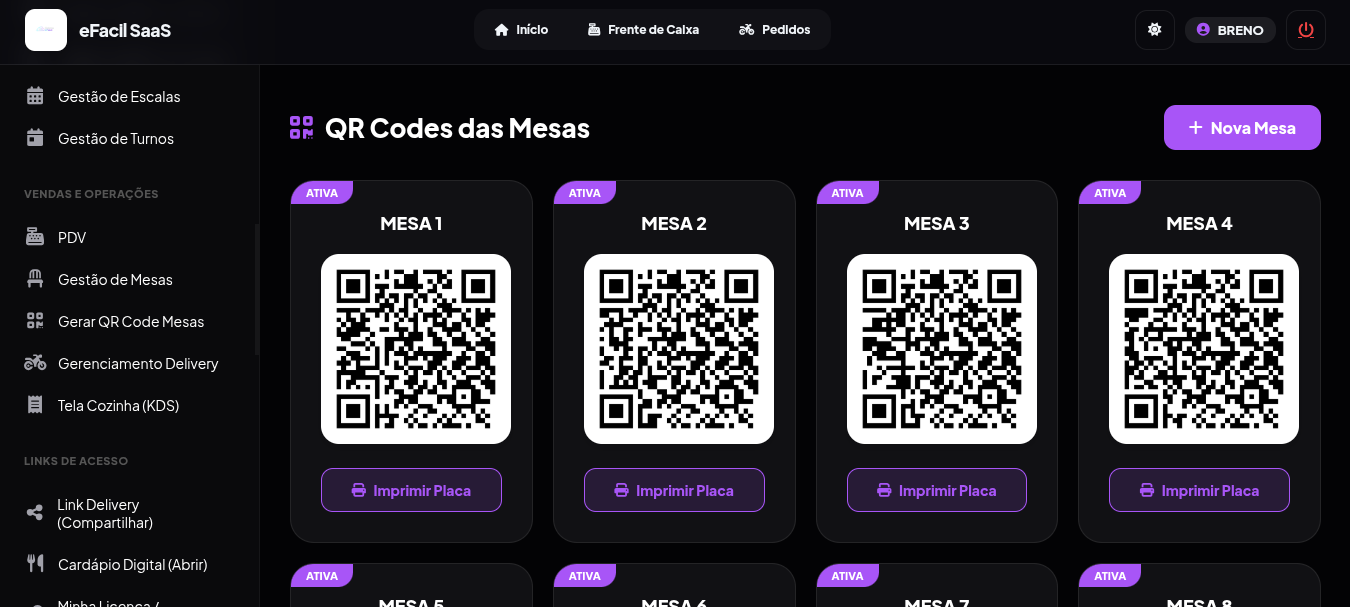Print the placa for Mesa 4

pos(1199,490)
